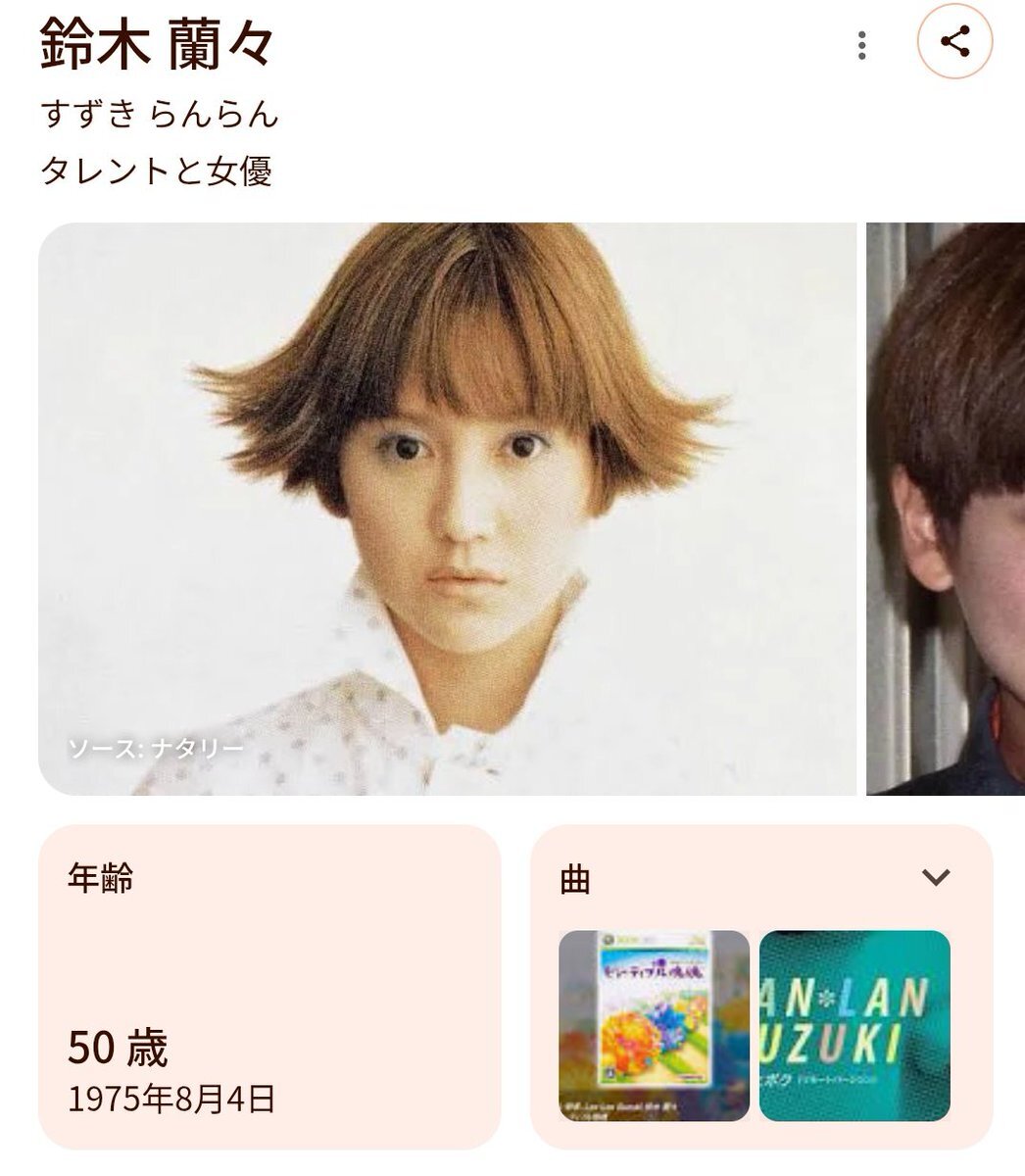Viewport: 1025px width, 1176px height.
Task: Open the main photo sourced from ナタリー
Action: tap(447, 509)
